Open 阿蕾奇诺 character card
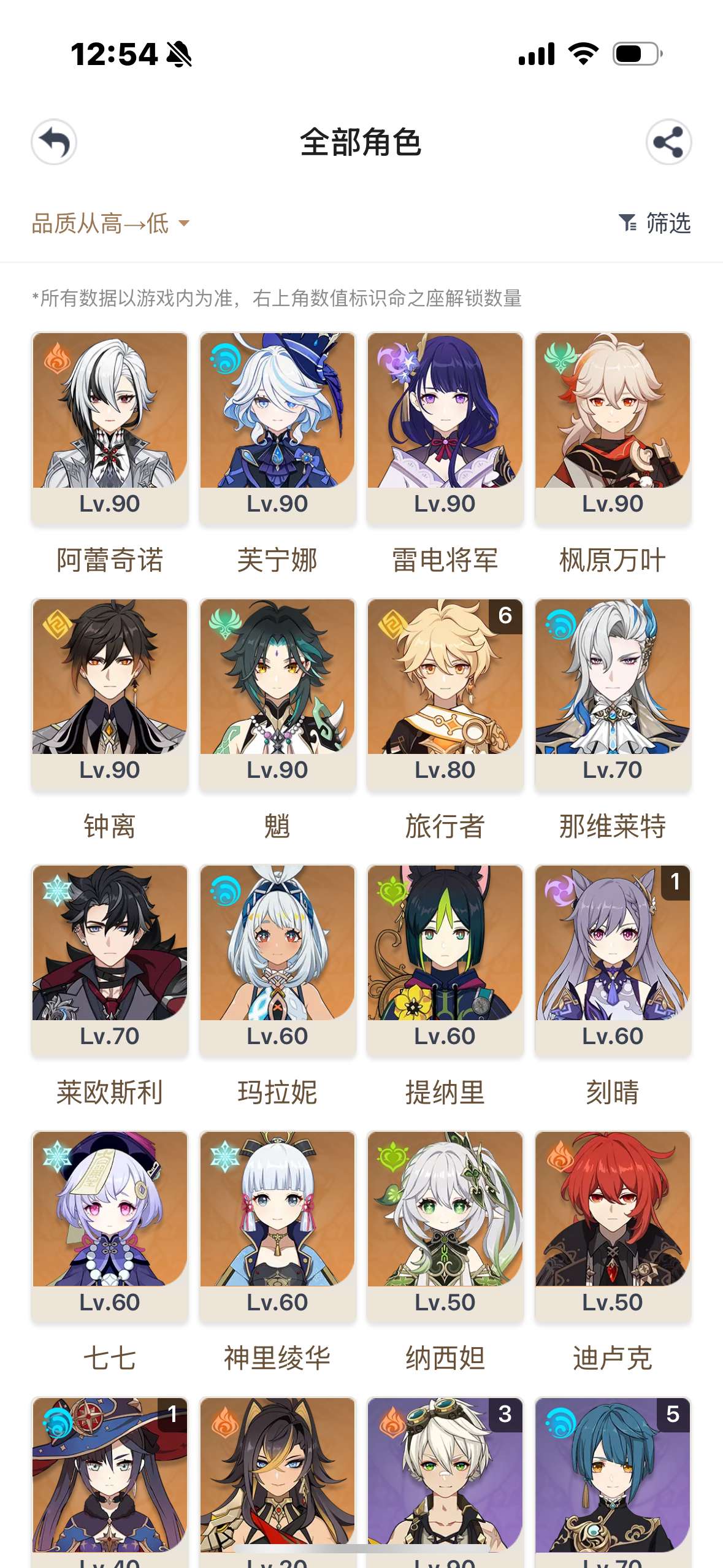 [x=110, y=428]
